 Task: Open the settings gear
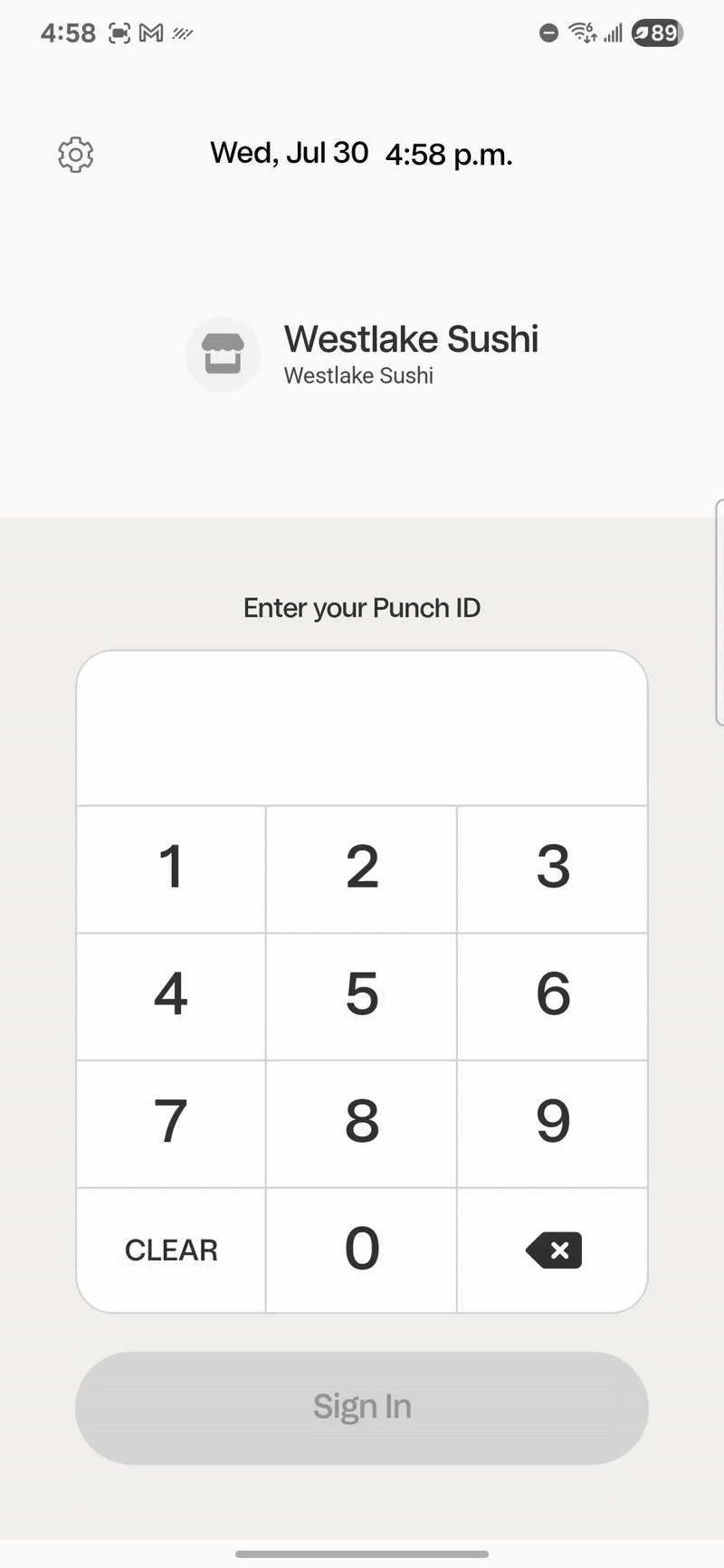pos(75,154)
